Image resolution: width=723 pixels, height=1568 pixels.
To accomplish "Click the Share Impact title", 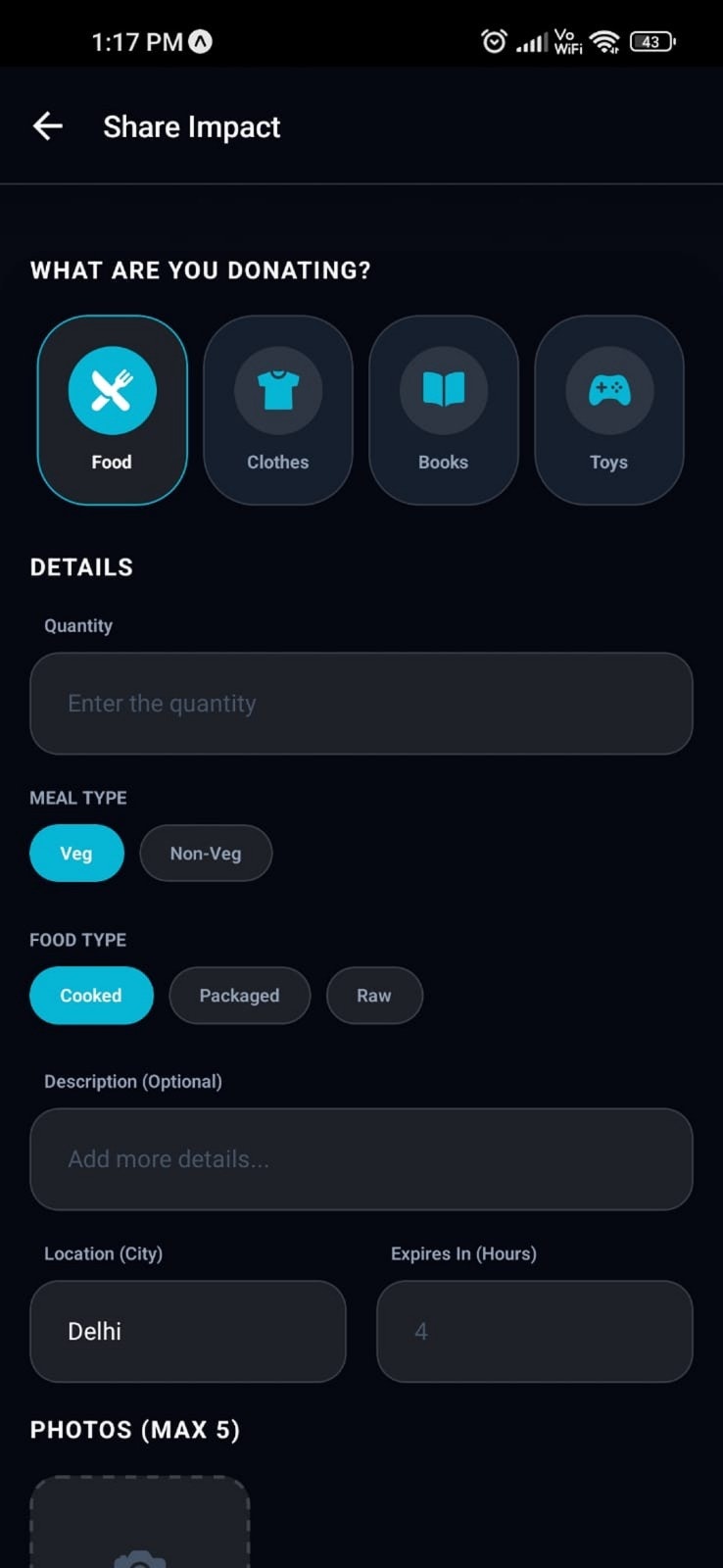I will [x=191, y=125].
